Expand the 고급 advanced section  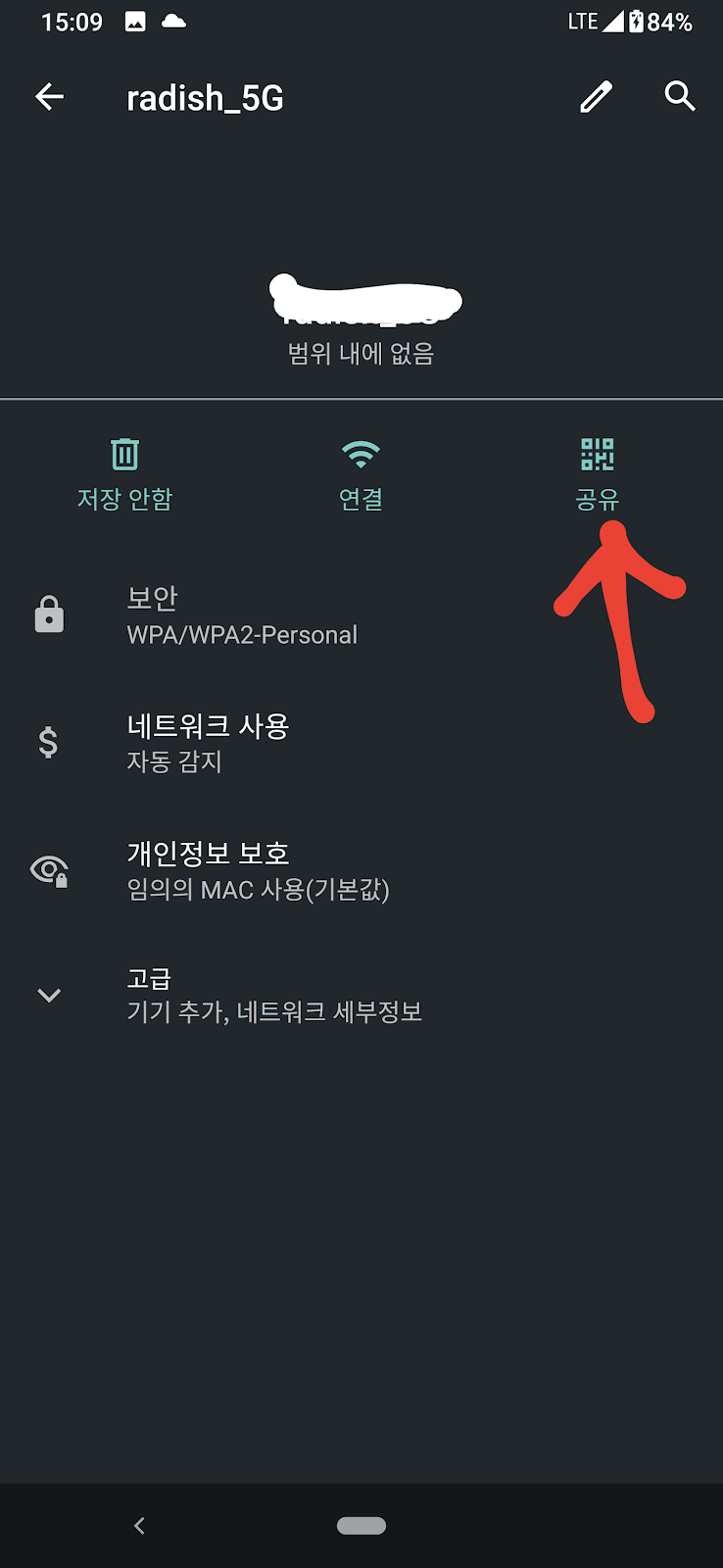(x=361, y=995)
